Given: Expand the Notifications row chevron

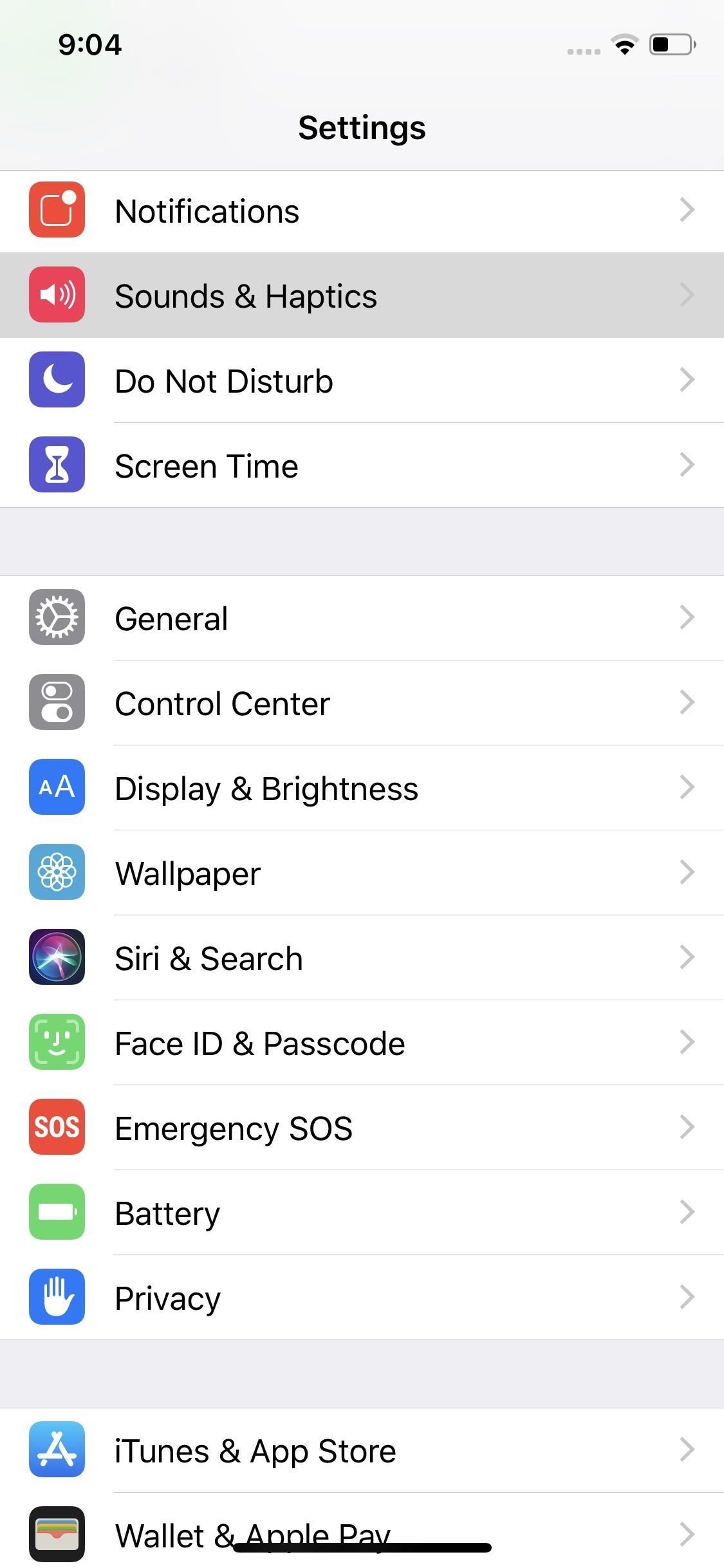Looking at the screenshot, I should pyautogui.click(x=687, y=210).
